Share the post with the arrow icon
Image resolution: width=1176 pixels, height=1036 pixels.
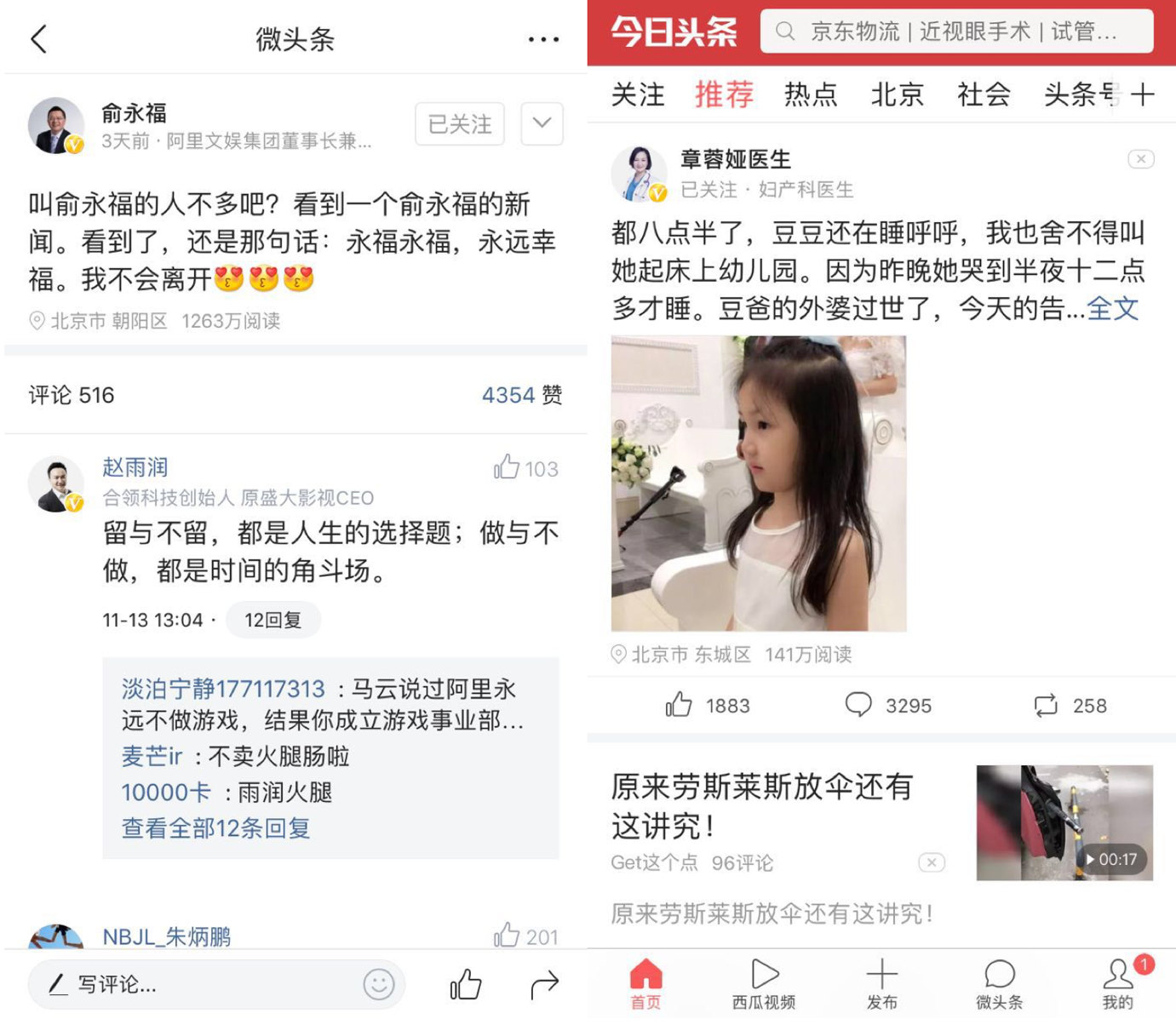pyautogui.click(x=544, y=985)
